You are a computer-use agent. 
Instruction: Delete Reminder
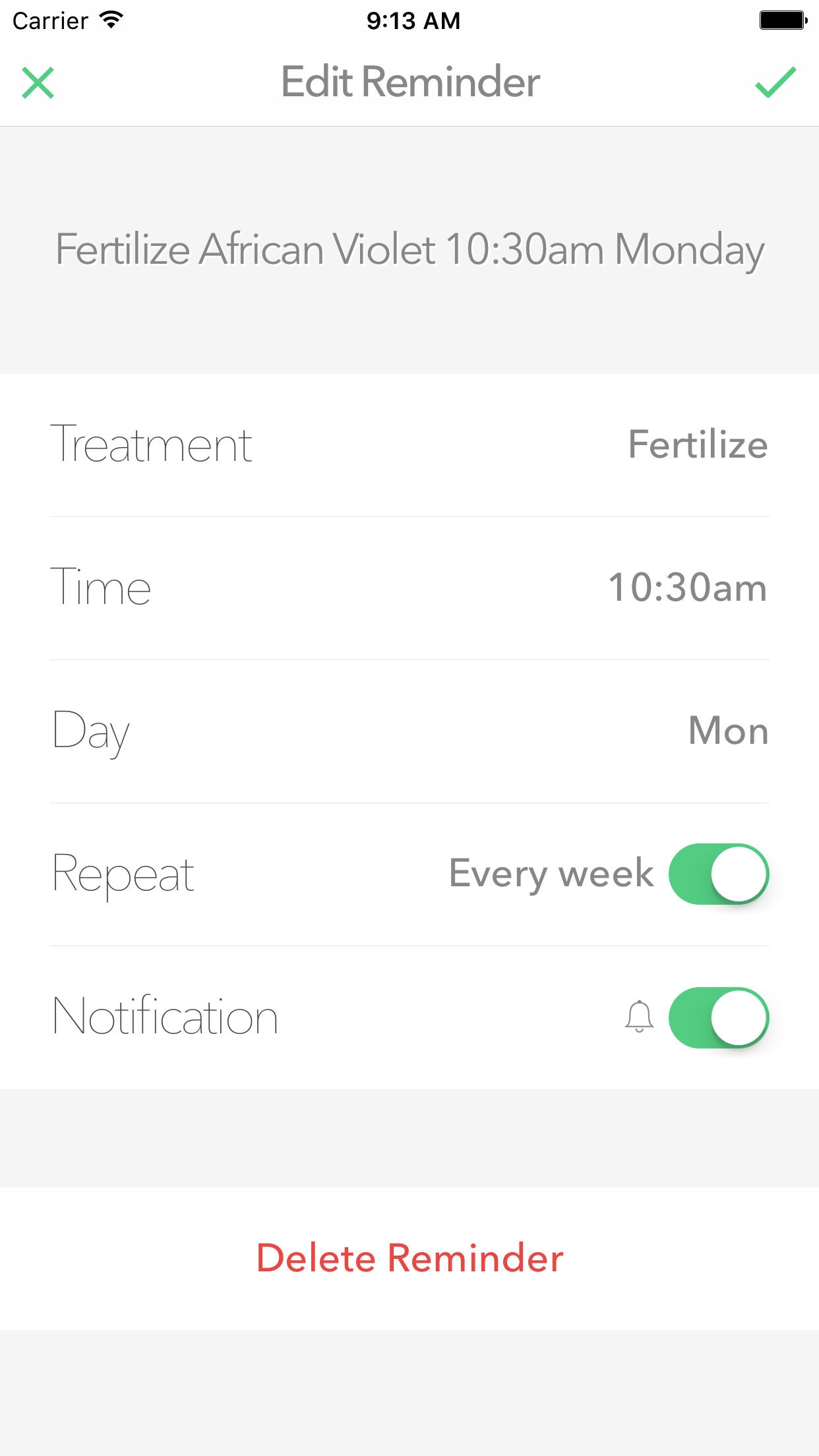tap(409, 1258)
